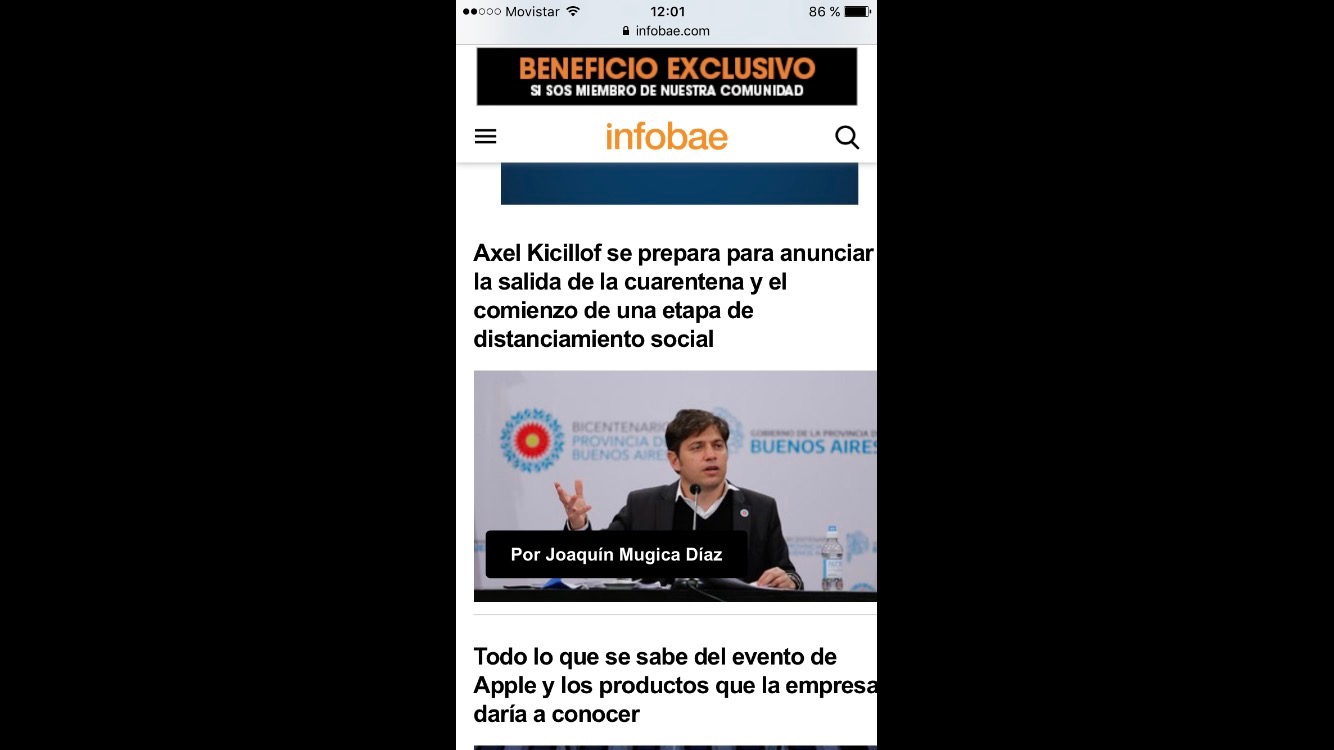View author Joaquín Mugica Díaz
Viewport: 1334px width, 750px height.
(616, 554)
